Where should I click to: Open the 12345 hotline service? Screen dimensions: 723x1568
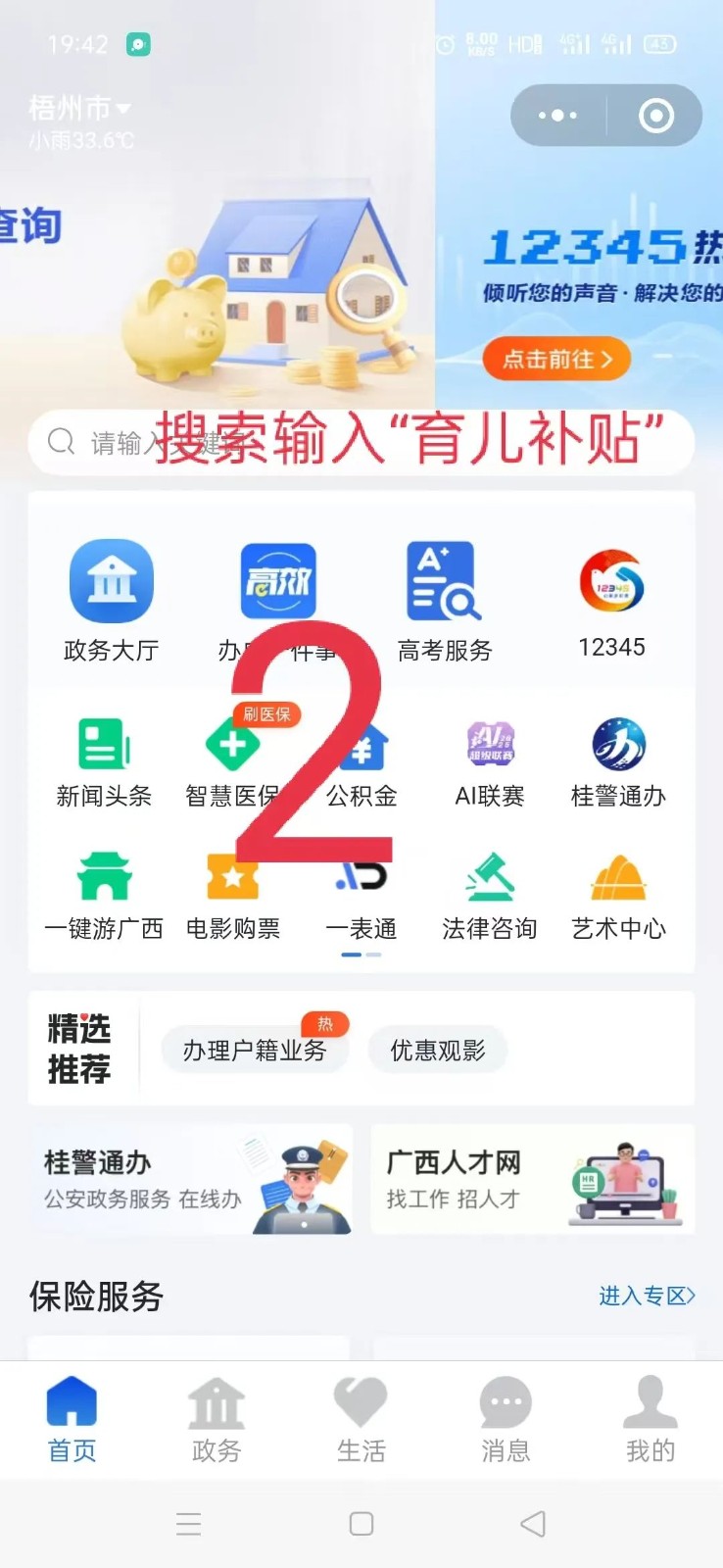[611, 600]
